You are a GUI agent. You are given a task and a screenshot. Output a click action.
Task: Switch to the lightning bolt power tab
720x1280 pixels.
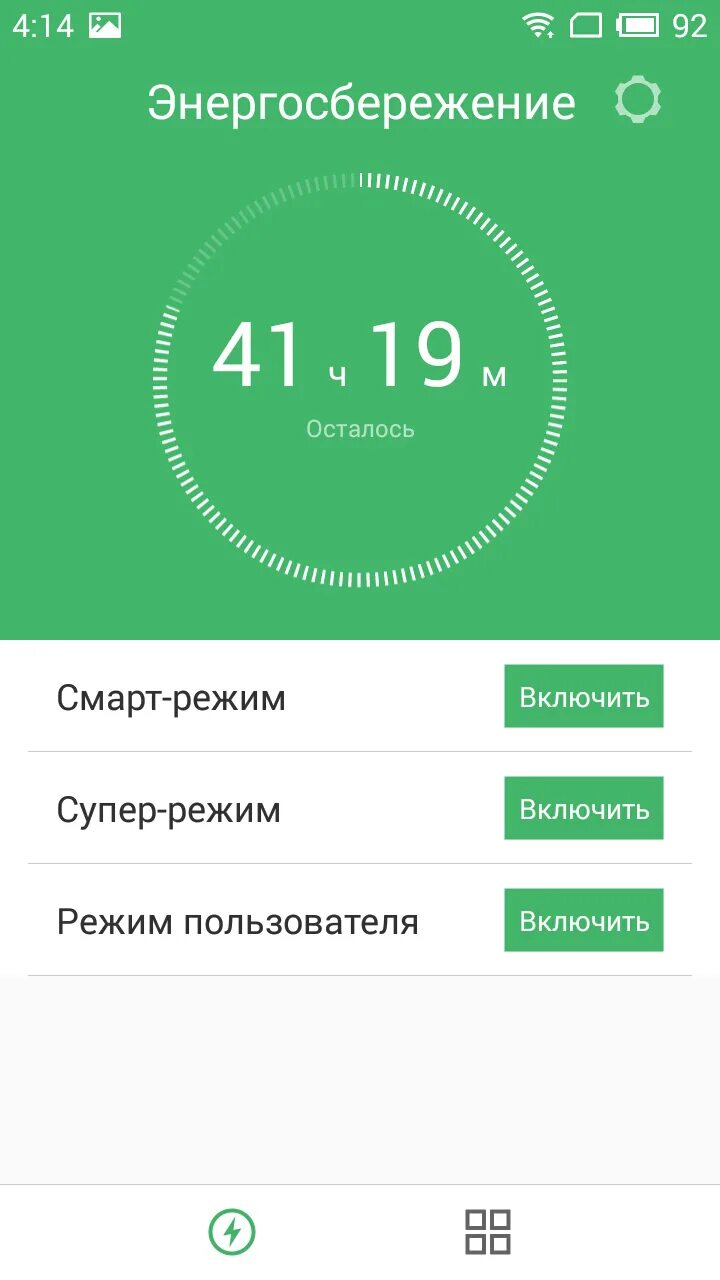232,1232
